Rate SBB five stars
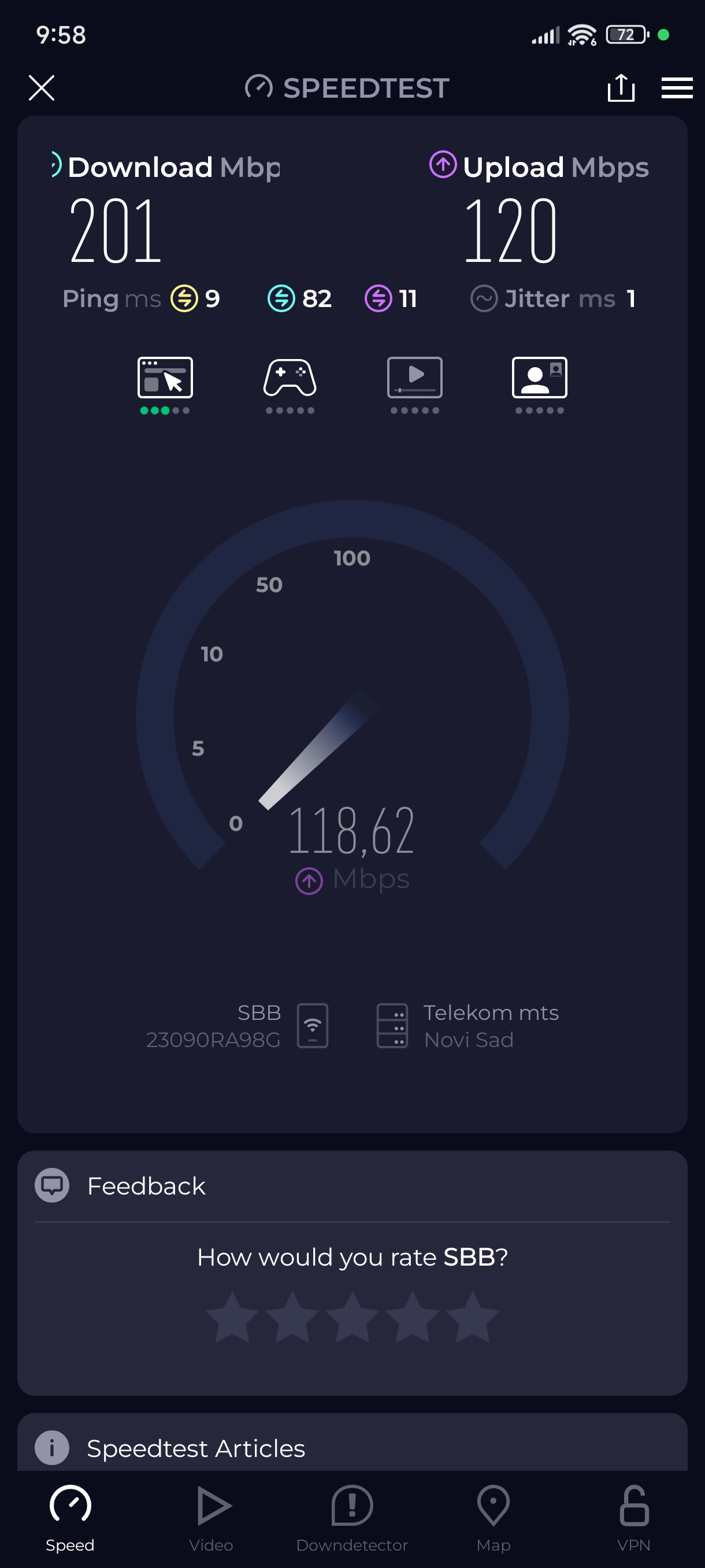The height and width of the screenshot is (1568, 705). [472, 1317]
